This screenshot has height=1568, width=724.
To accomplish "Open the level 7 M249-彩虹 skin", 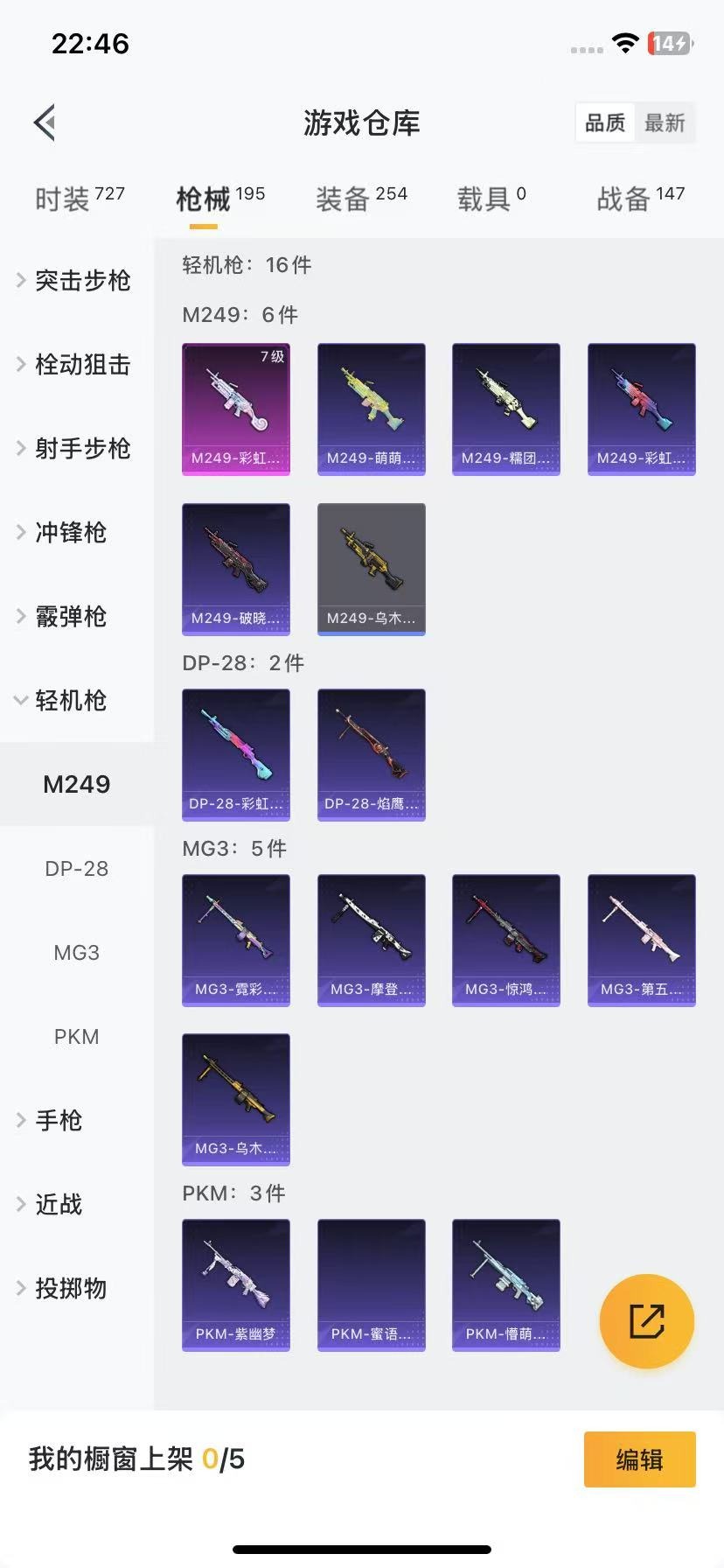I will tap(236, 409).
